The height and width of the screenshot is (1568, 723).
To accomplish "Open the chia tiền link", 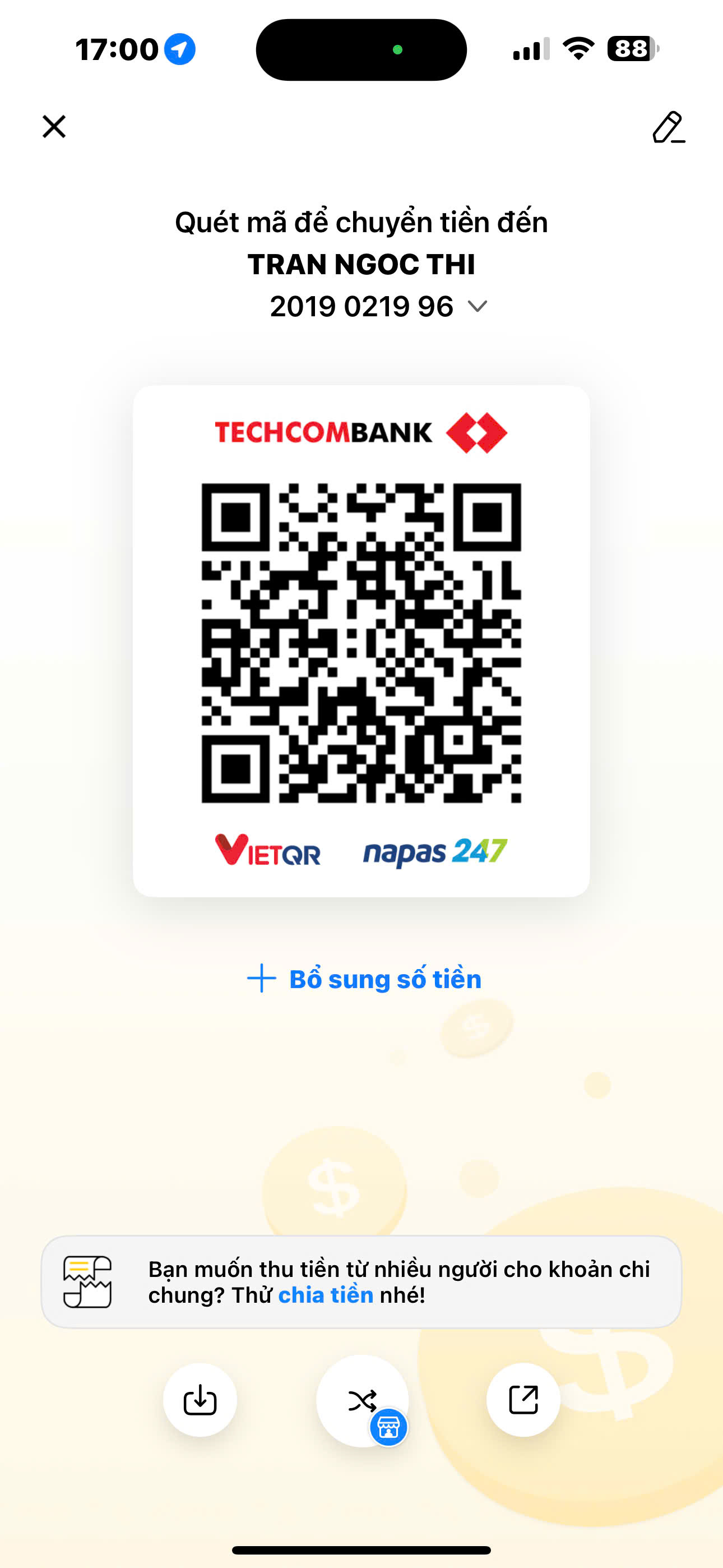I will (326, 1295).
